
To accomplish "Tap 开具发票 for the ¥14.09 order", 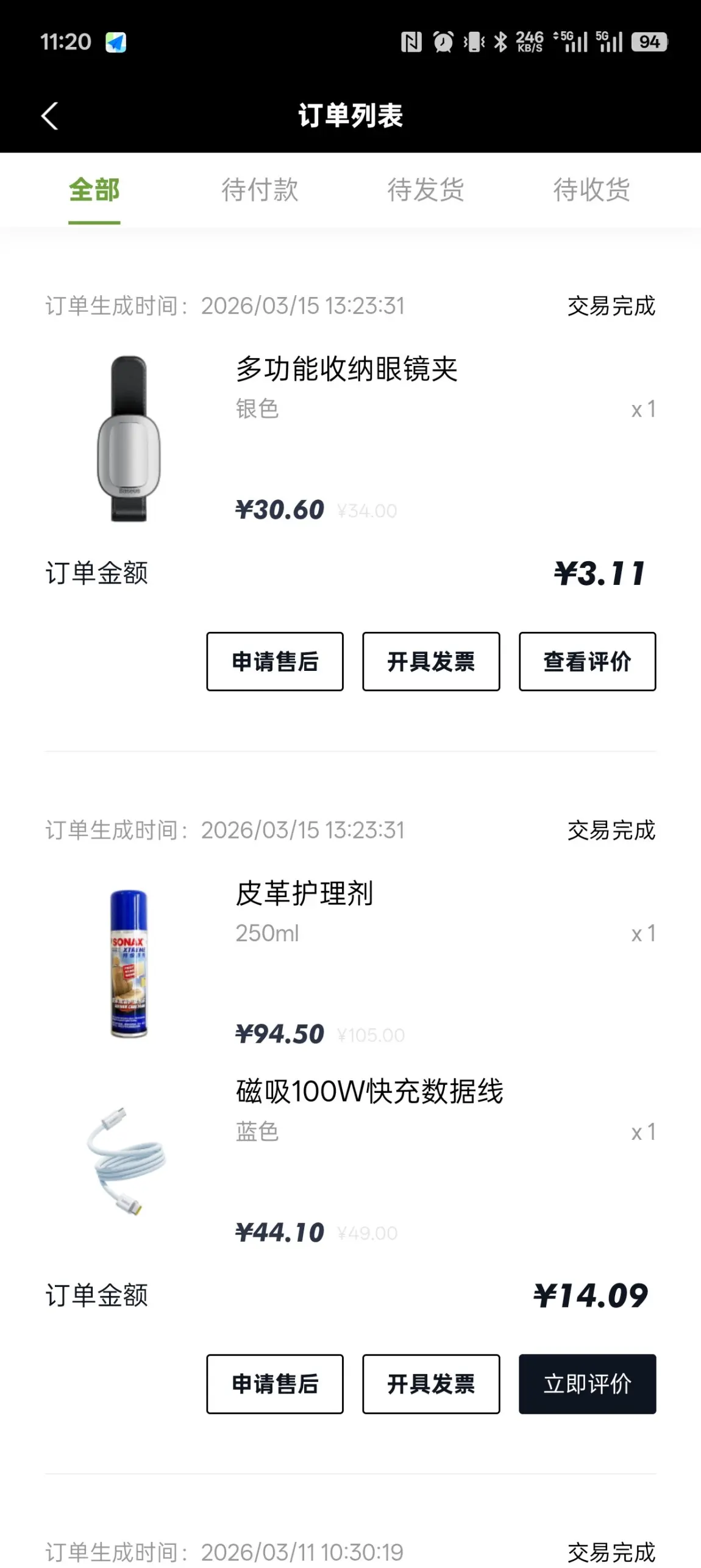I will [x=431, y=1384].
